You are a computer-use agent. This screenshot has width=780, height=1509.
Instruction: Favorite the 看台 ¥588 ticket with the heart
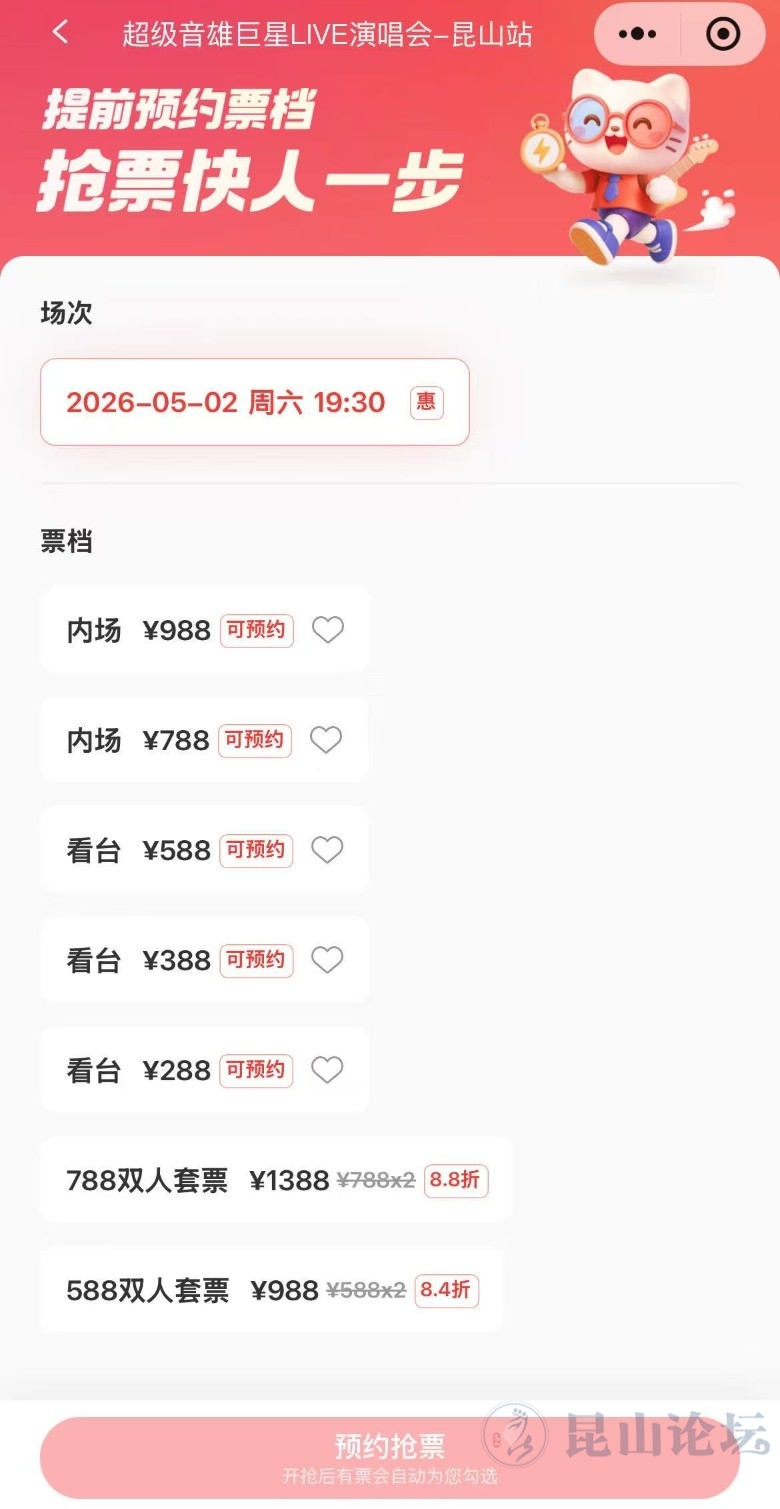point(327,850)
